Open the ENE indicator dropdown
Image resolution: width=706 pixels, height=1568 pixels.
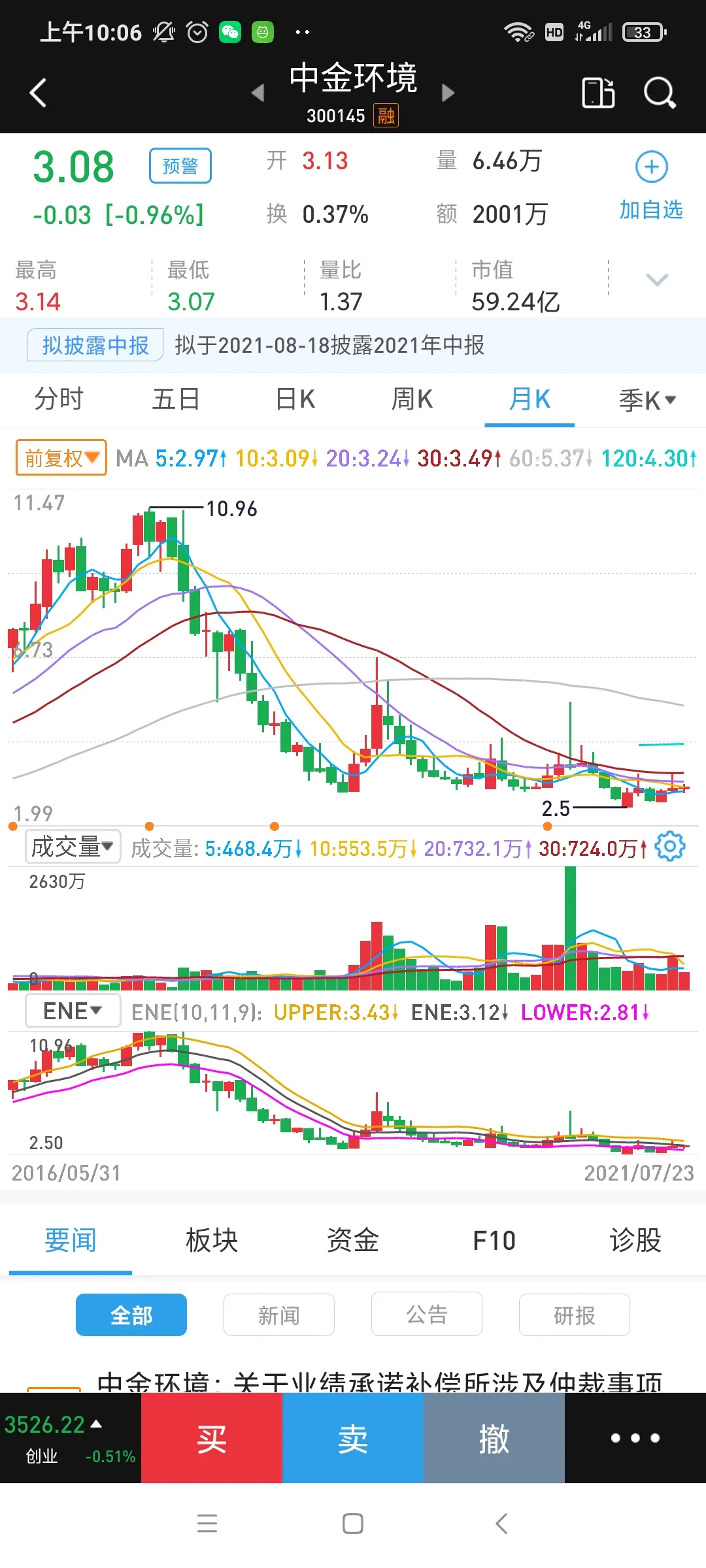coord(73,1011)
